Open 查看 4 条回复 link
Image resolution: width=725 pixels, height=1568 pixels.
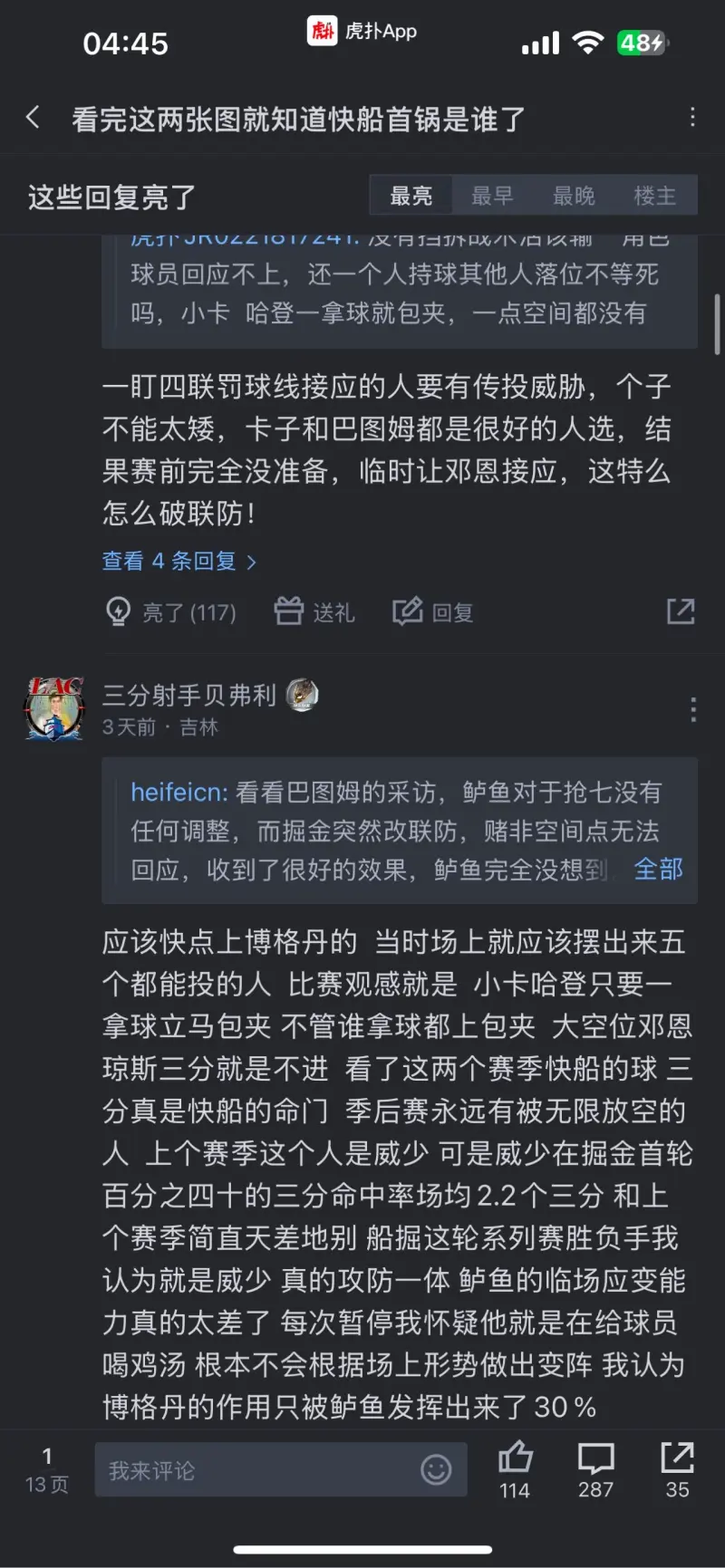(179, 562)
